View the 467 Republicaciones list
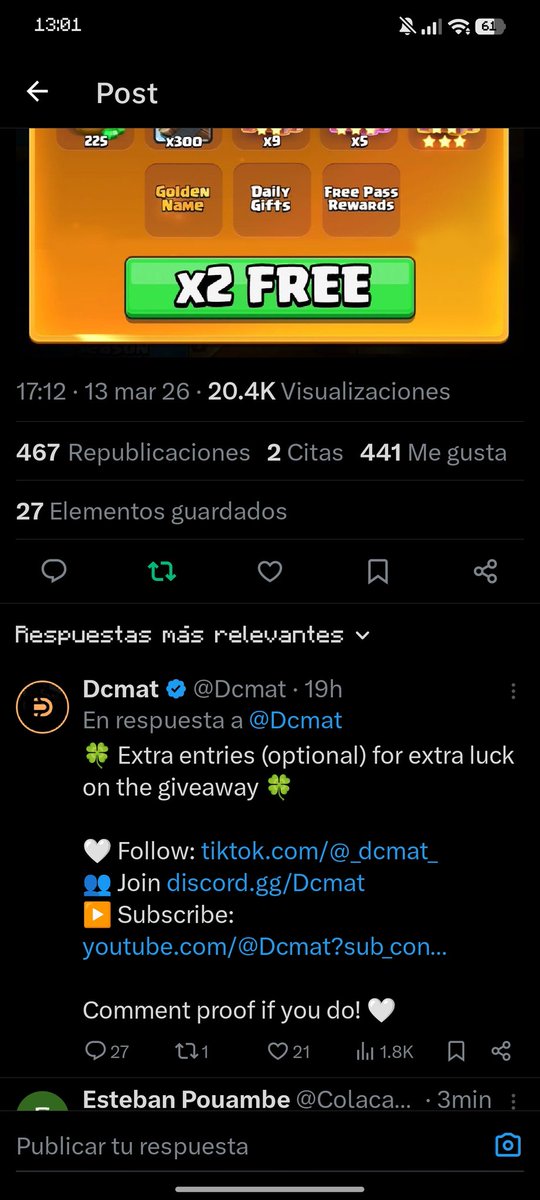The width and height of the screenshot is (540, 1200). (133, 453)
